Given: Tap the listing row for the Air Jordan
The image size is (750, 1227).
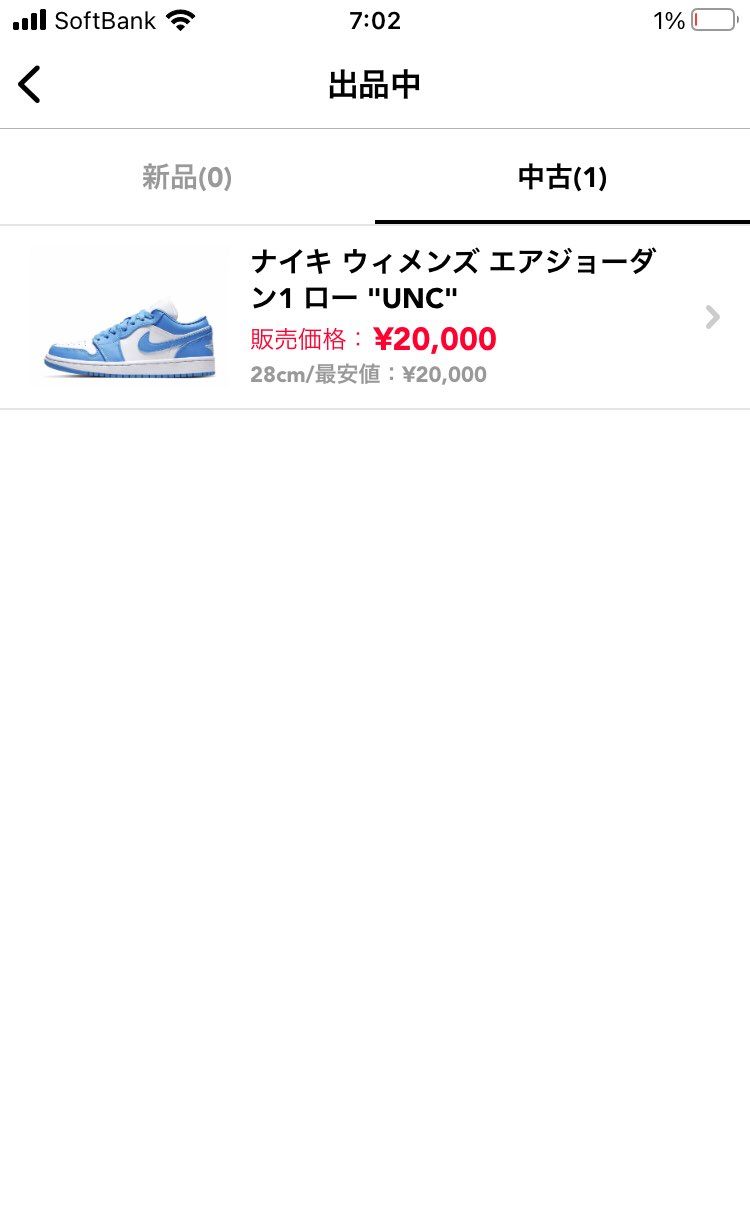Looking at the screenshot, I should 375,316.
